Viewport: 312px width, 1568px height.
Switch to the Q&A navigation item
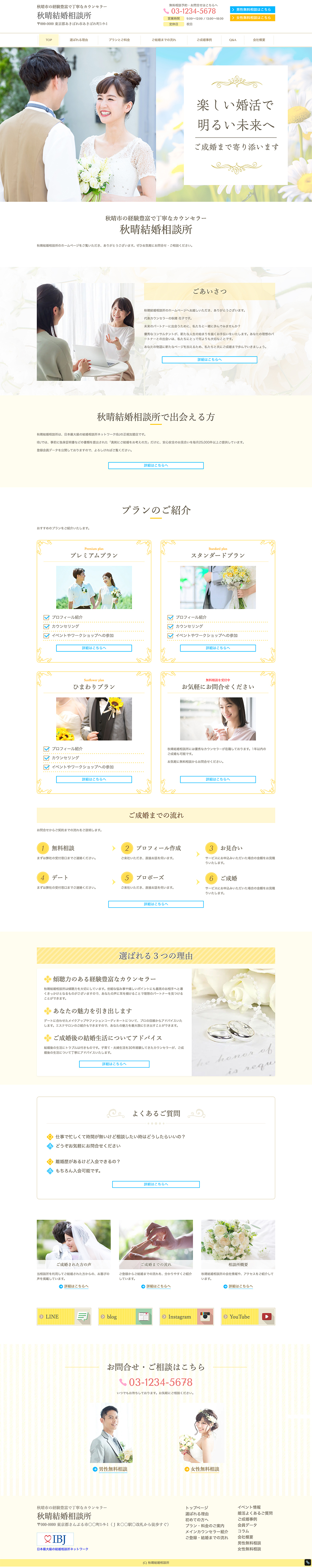pyautogui.click(x=232, y=40)
